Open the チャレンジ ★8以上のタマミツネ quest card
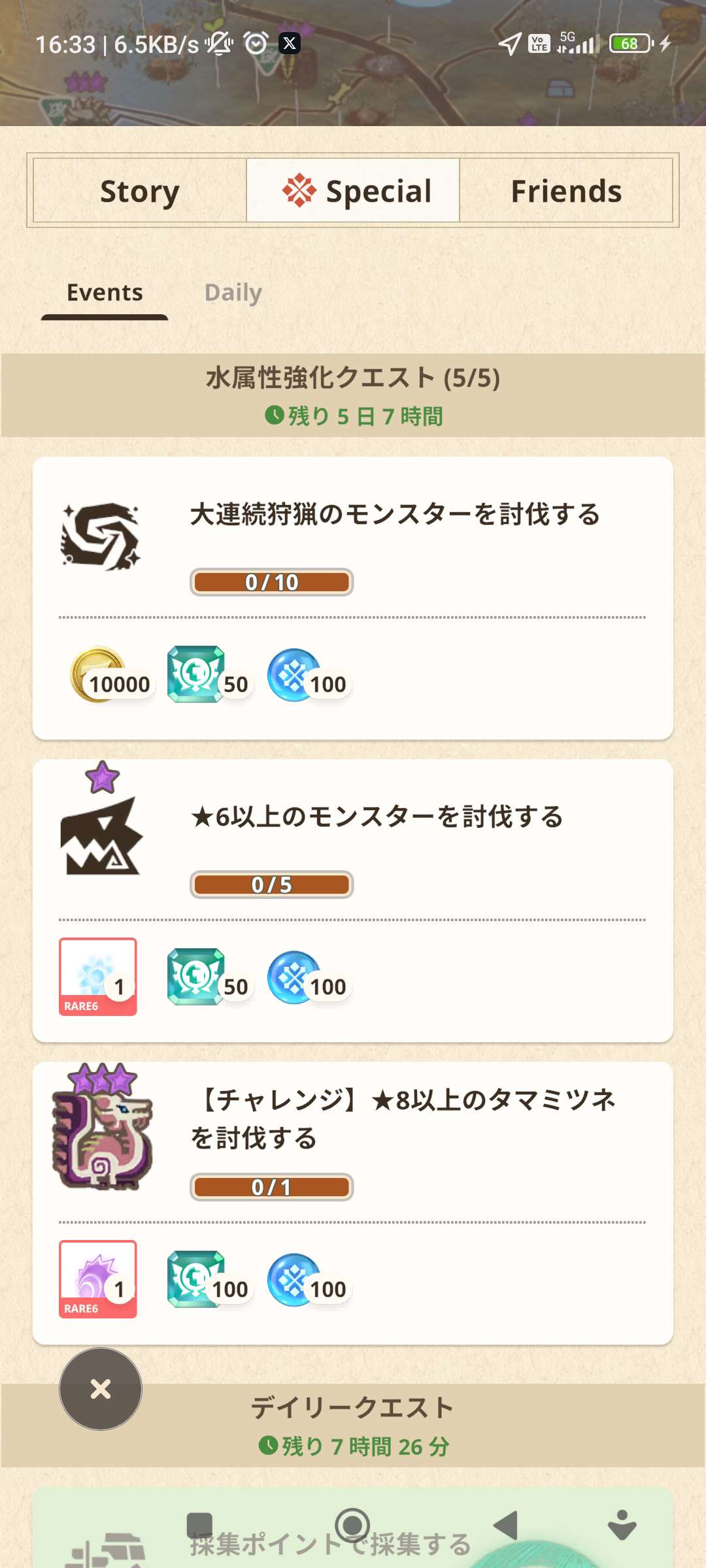The height and width of the screenshot is (1568, 706). [x=353, y=1203]
